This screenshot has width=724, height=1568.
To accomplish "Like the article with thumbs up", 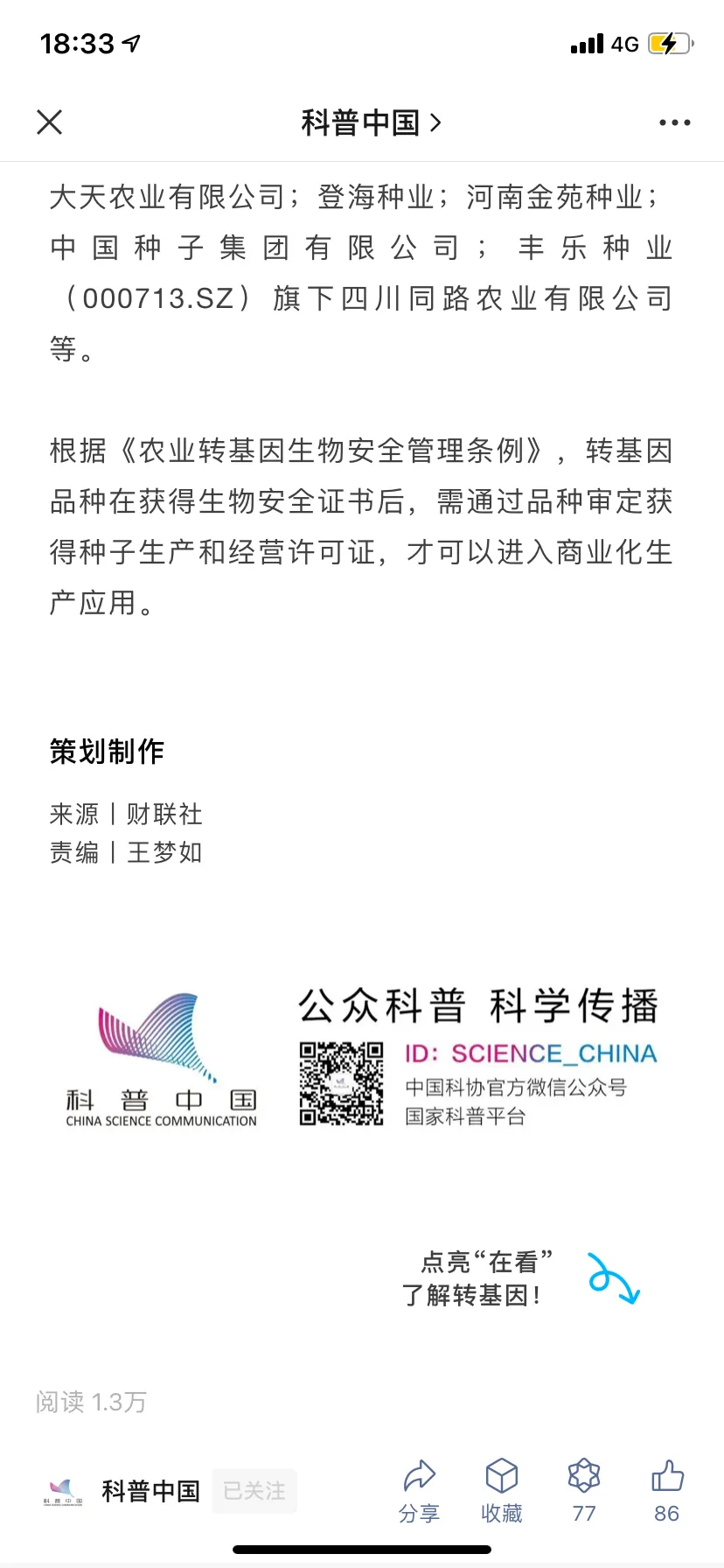I will pos(667,1491).
